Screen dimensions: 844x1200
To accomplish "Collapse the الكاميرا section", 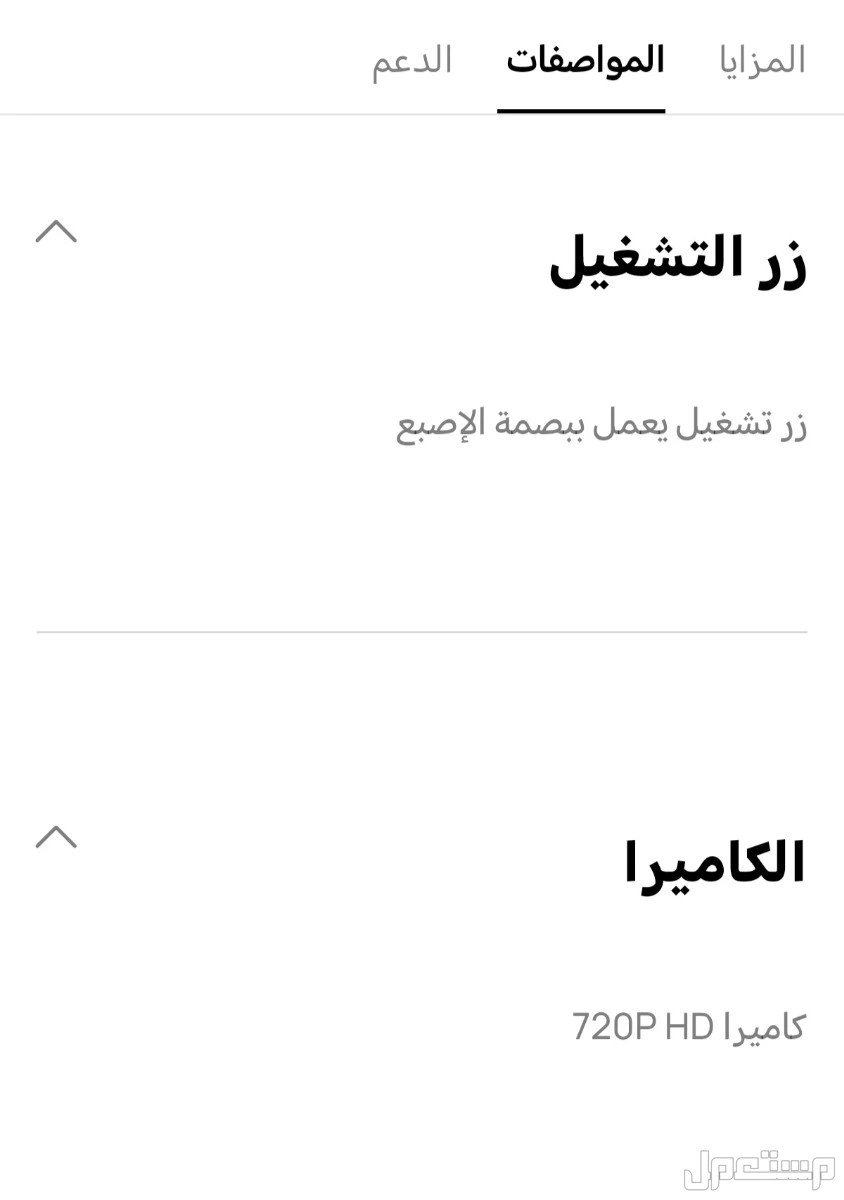I will pos(56,837).
